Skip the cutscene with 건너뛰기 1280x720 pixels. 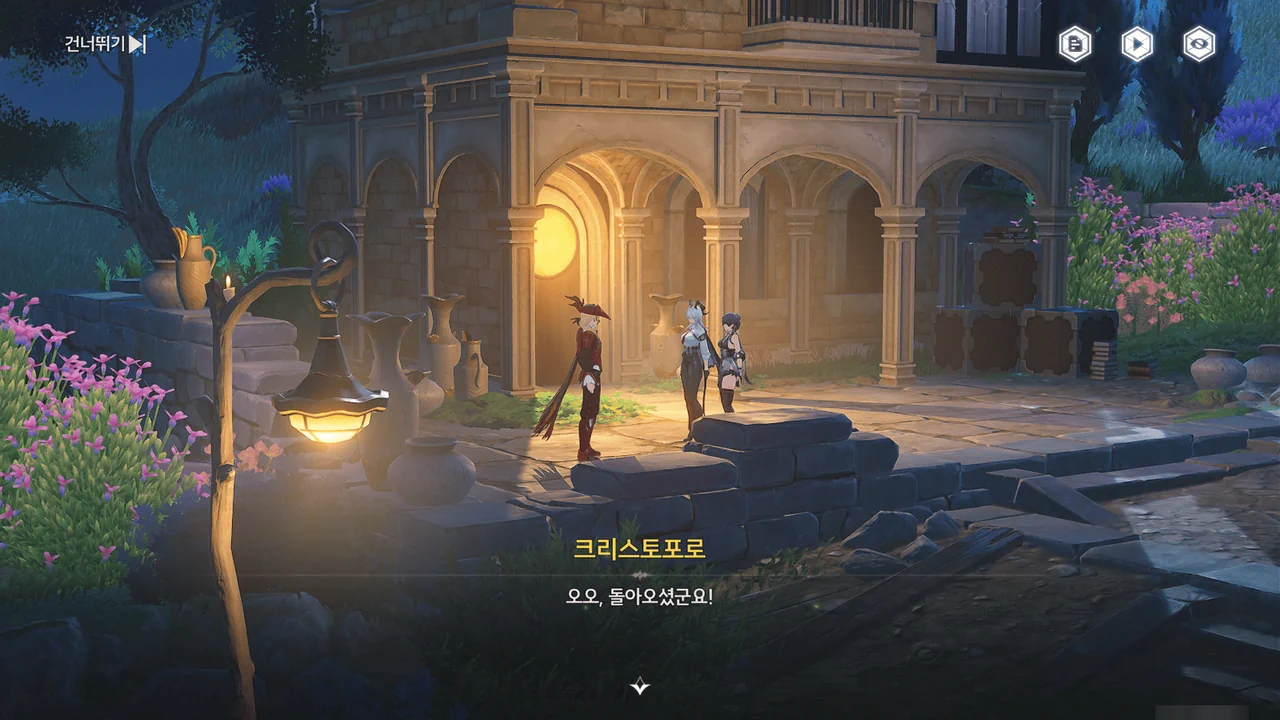105,44
